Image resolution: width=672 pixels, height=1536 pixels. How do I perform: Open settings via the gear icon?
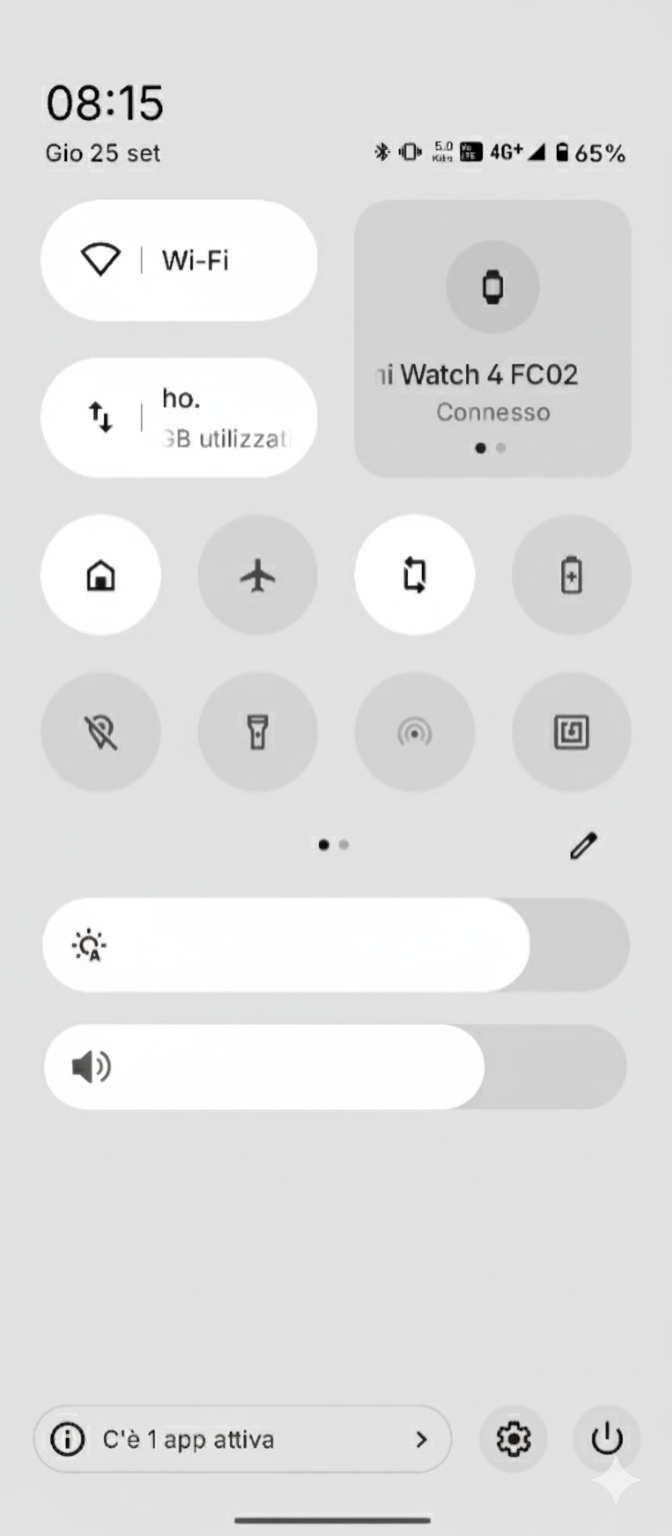(x=514, y=1440)
